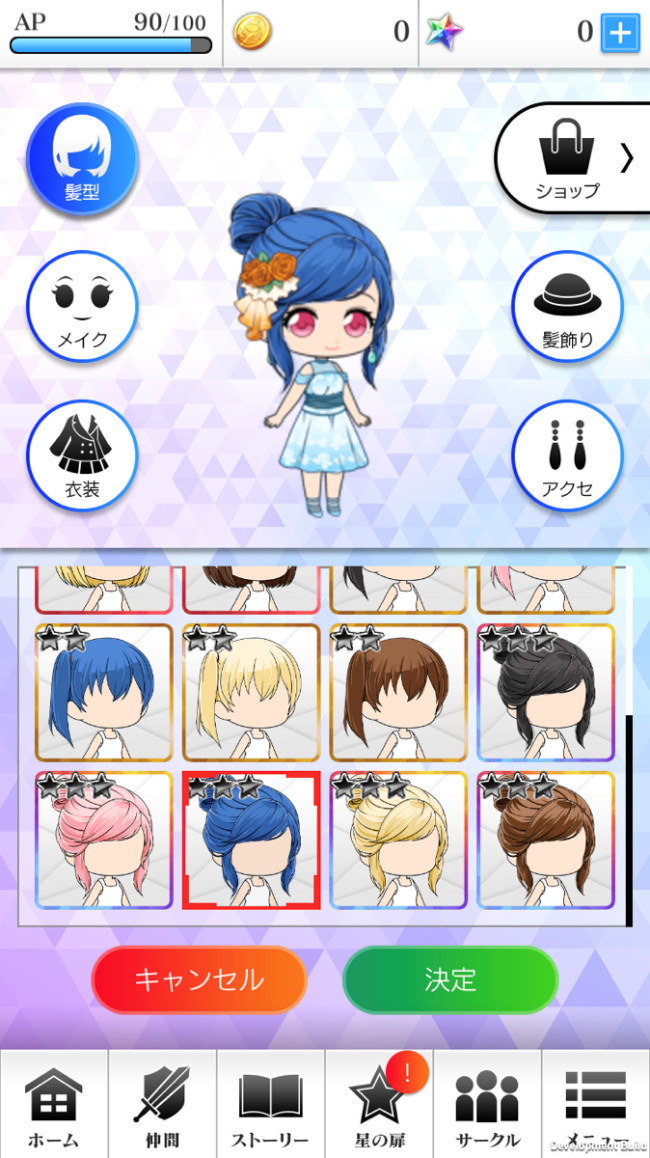Pick the two-star blue side ponytail hairstyle
Image resolution: width=650 pixels, height=1158 pixels.
pyautogui.click(x=103, y=692)
